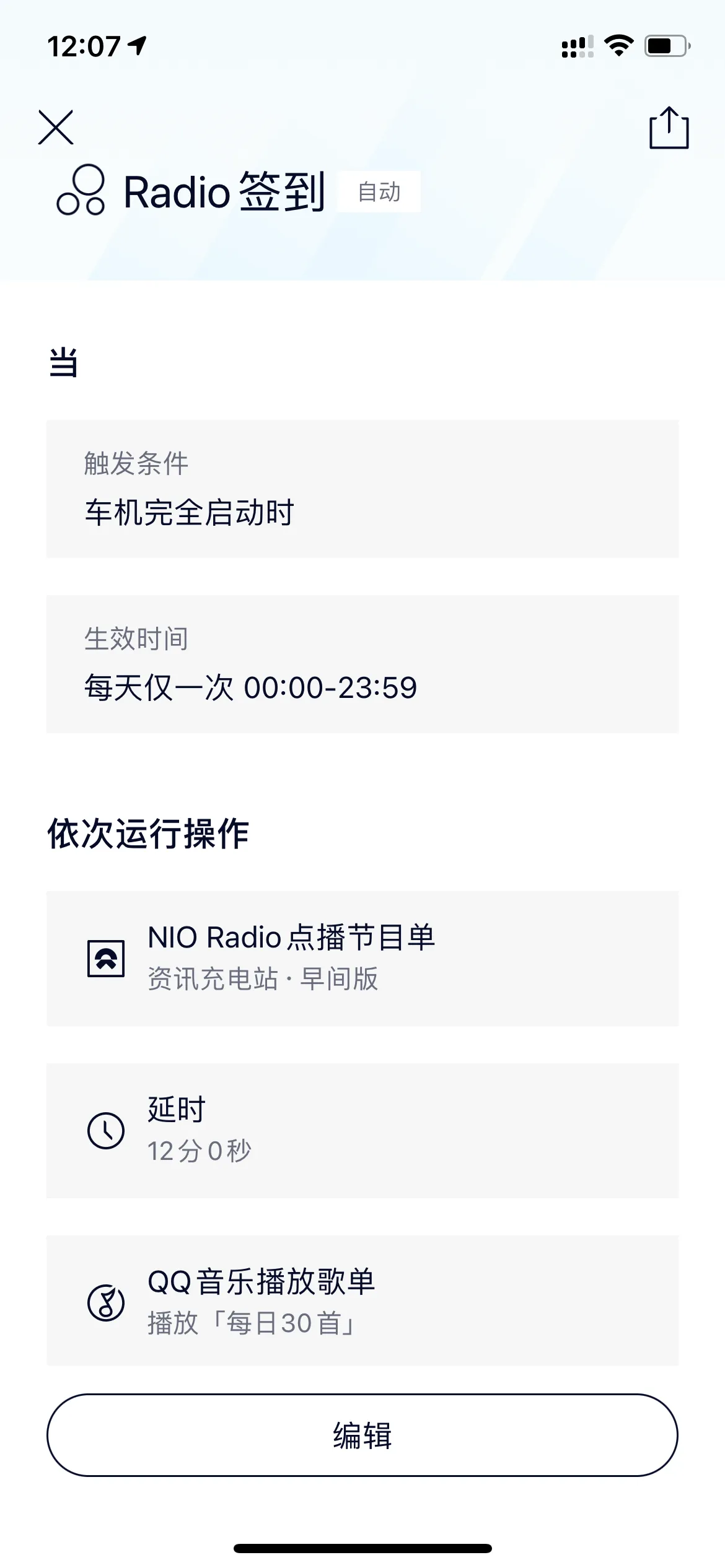Image resolution: width=725 pixels, height=1568 pixels.
Task: Tap the 编辑 button to edit the scene
Action: (362, 1435)
